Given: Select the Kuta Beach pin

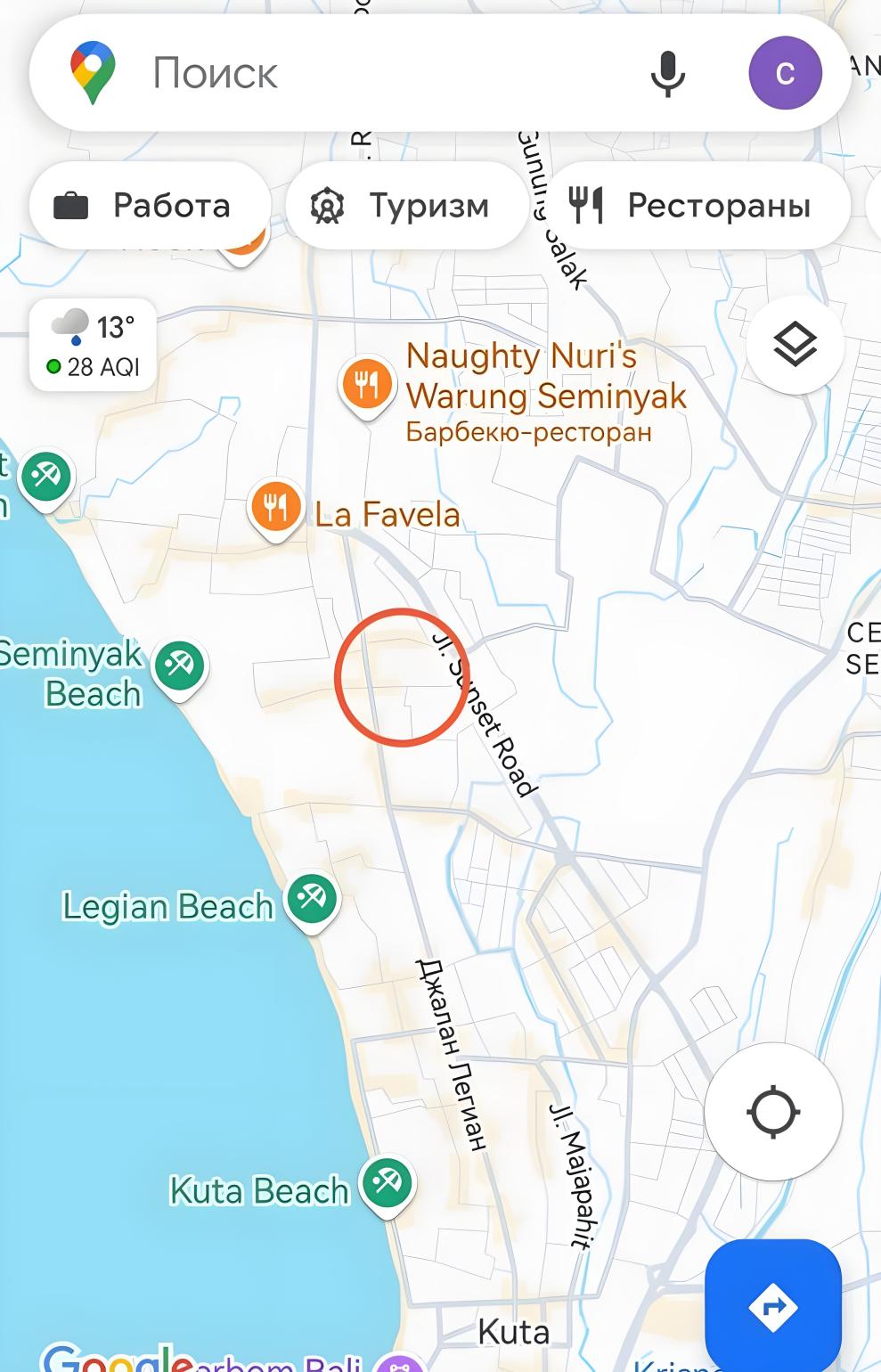Looking at the screenshot, I should [387, 1183].
